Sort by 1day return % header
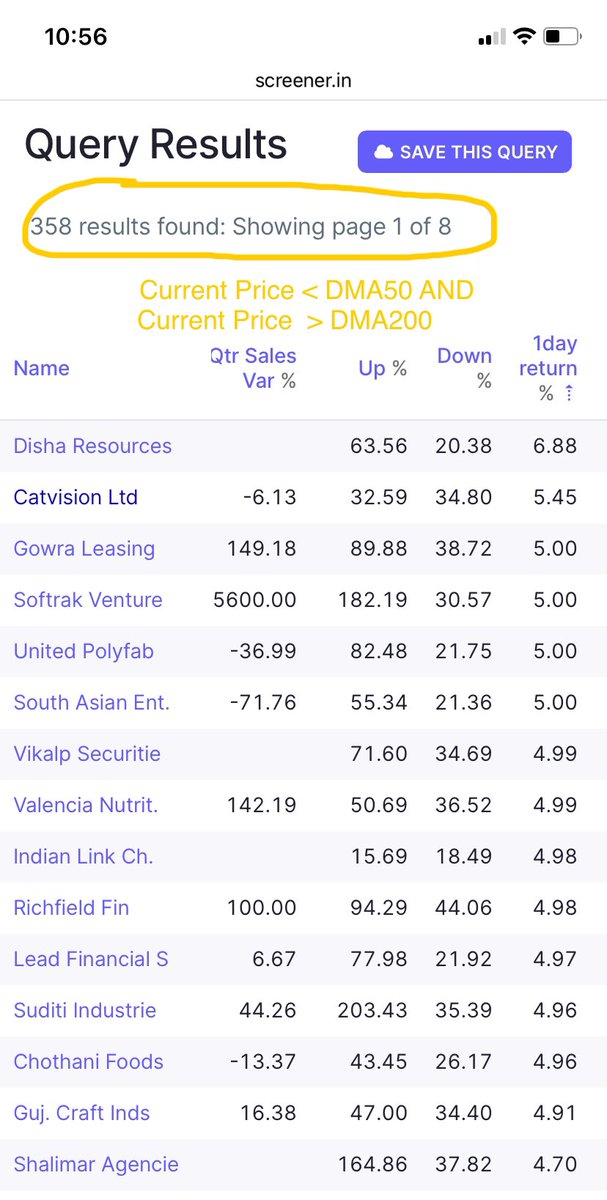 548,368
